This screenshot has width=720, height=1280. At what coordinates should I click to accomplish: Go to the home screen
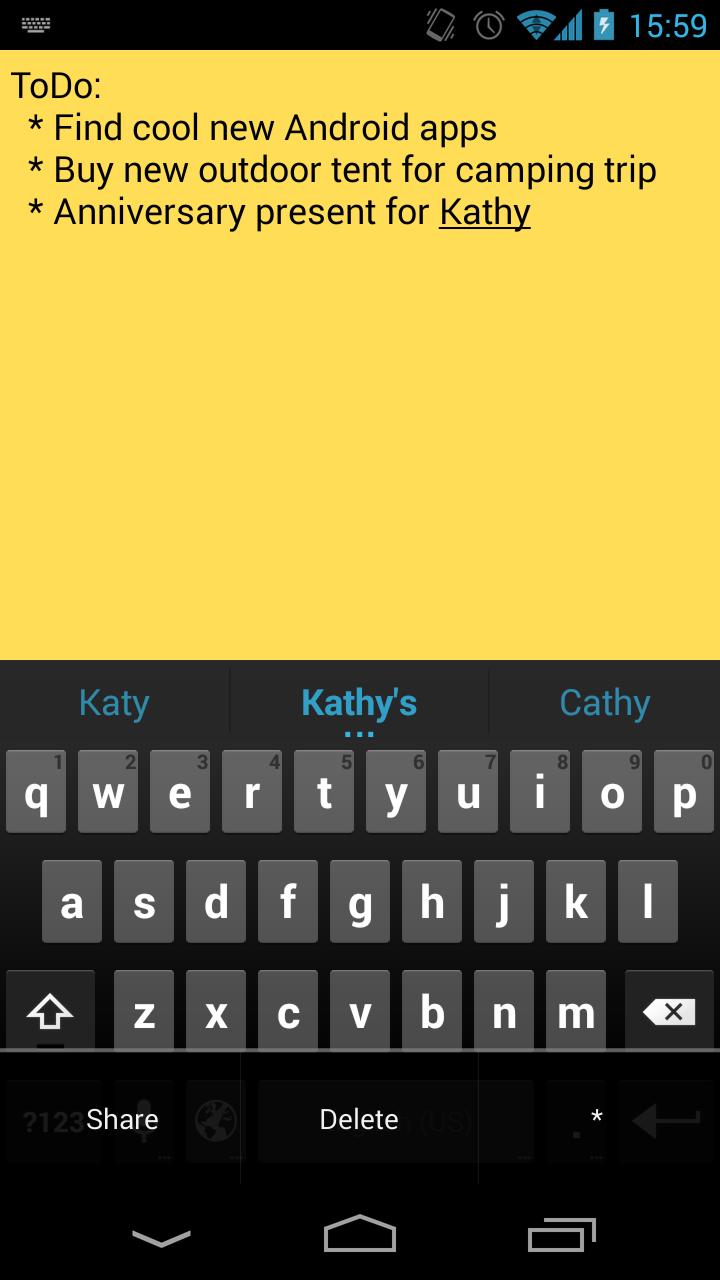tap(360, 1235)
